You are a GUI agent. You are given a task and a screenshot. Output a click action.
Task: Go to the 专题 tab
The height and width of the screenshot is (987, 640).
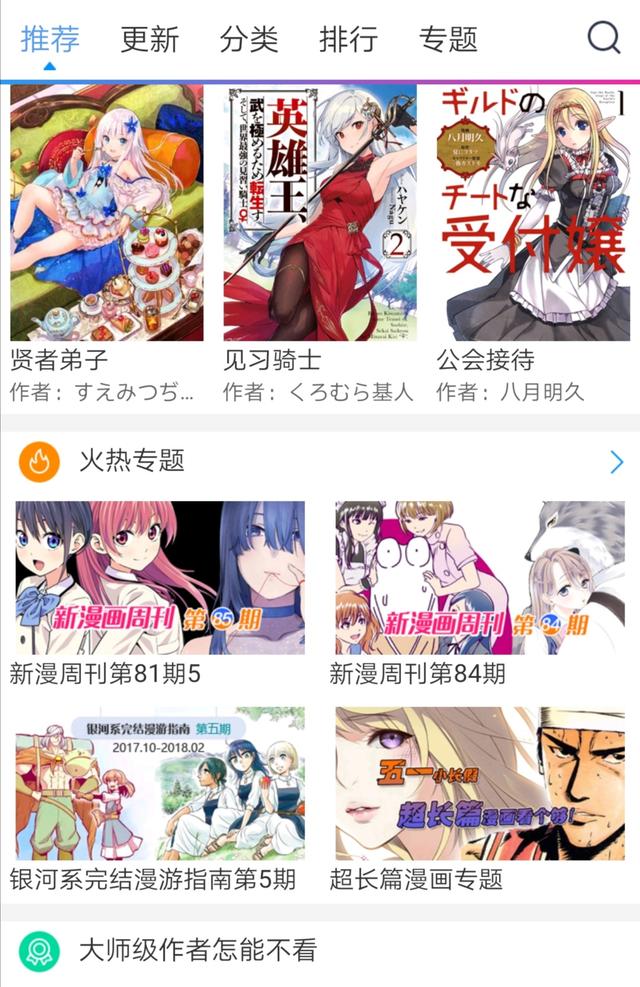pos(448,39)
